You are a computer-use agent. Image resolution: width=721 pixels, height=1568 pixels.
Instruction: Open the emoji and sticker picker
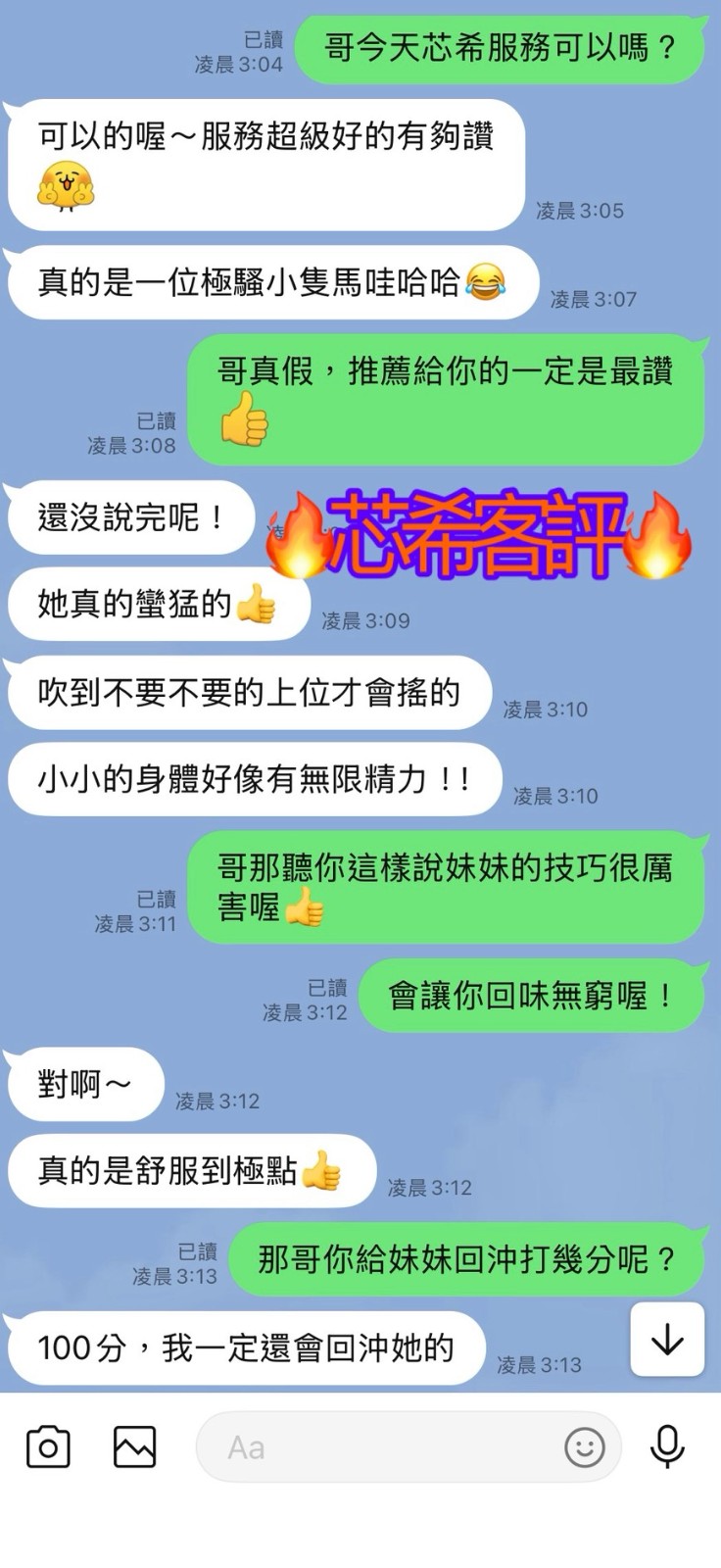pyautogui.click(x=585, y=1447)
